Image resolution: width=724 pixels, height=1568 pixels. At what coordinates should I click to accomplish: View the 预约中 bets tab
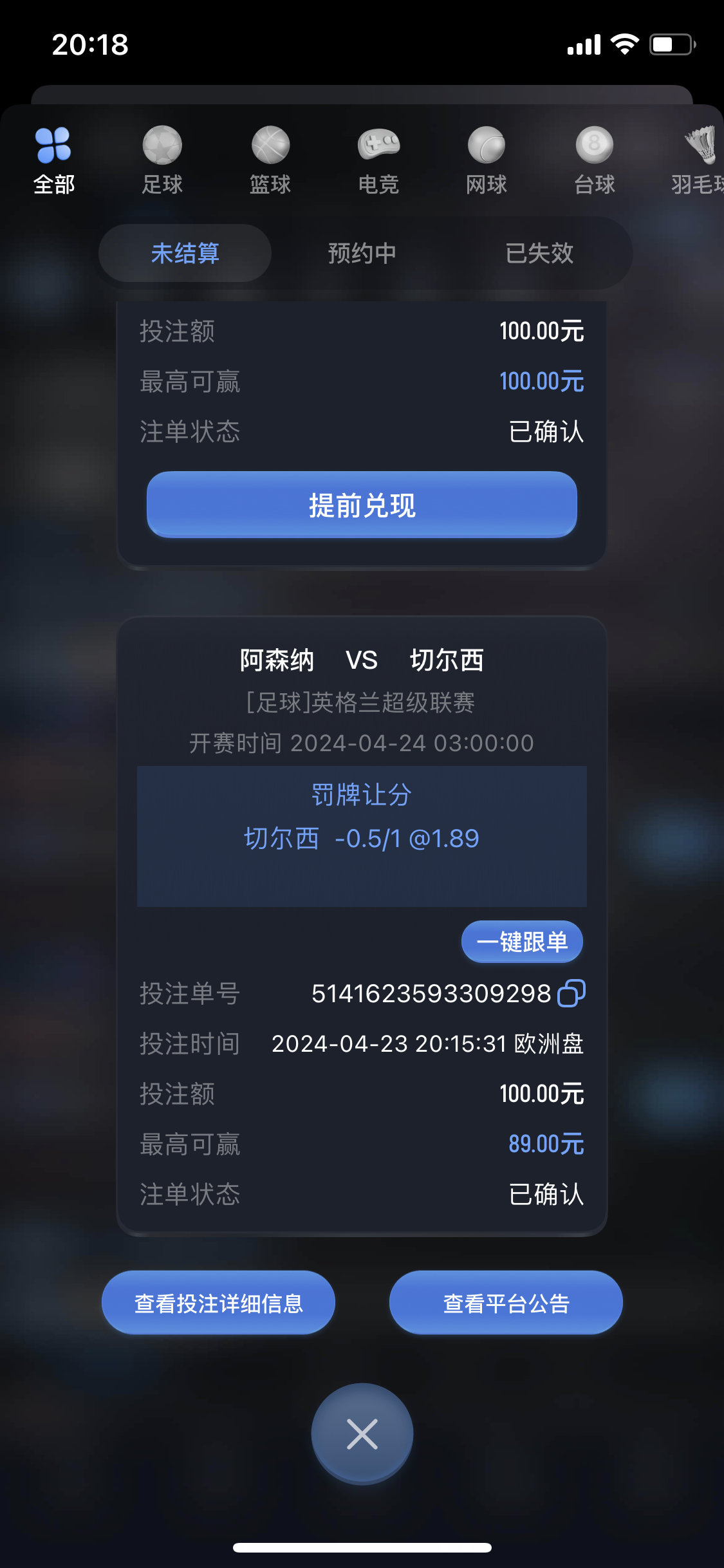pos(362,253)
